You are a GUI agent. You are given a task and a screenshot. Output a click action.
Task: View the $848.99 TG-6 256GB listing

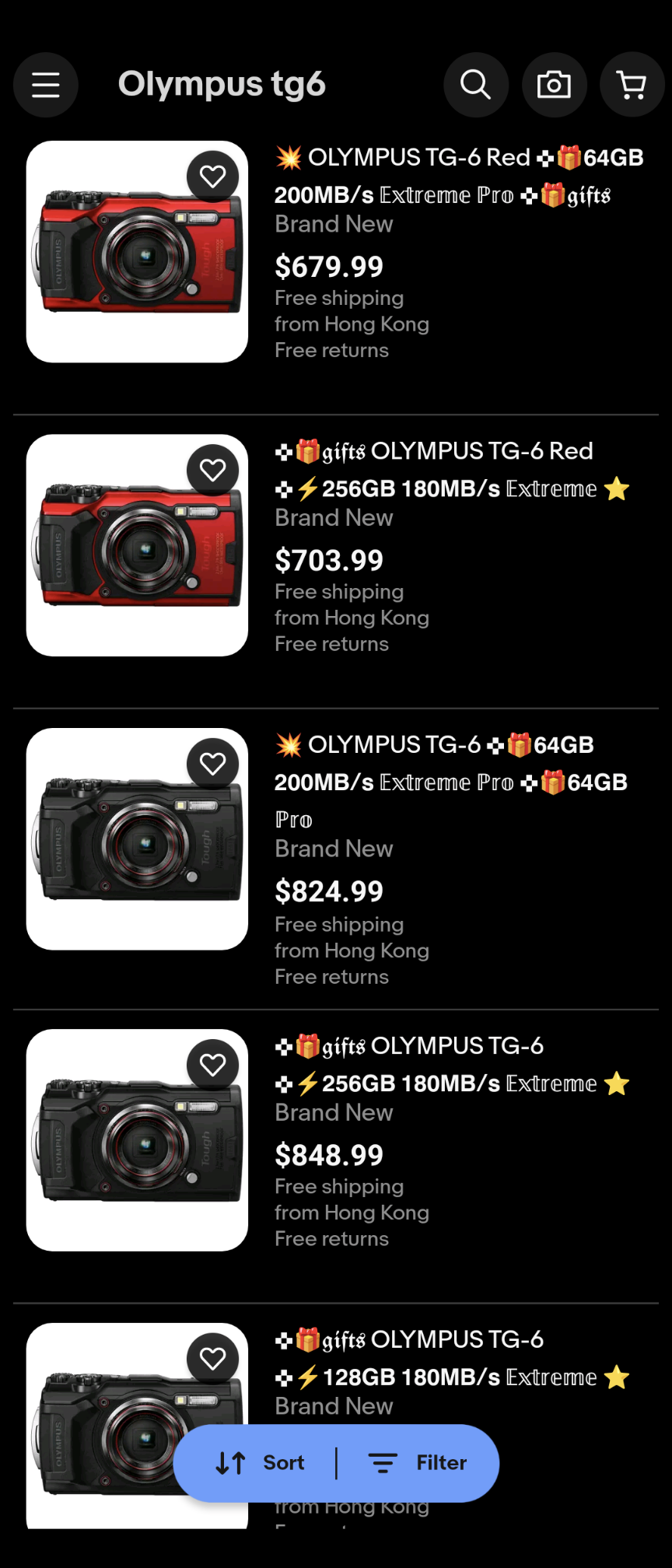click(x=451, y=1065)
